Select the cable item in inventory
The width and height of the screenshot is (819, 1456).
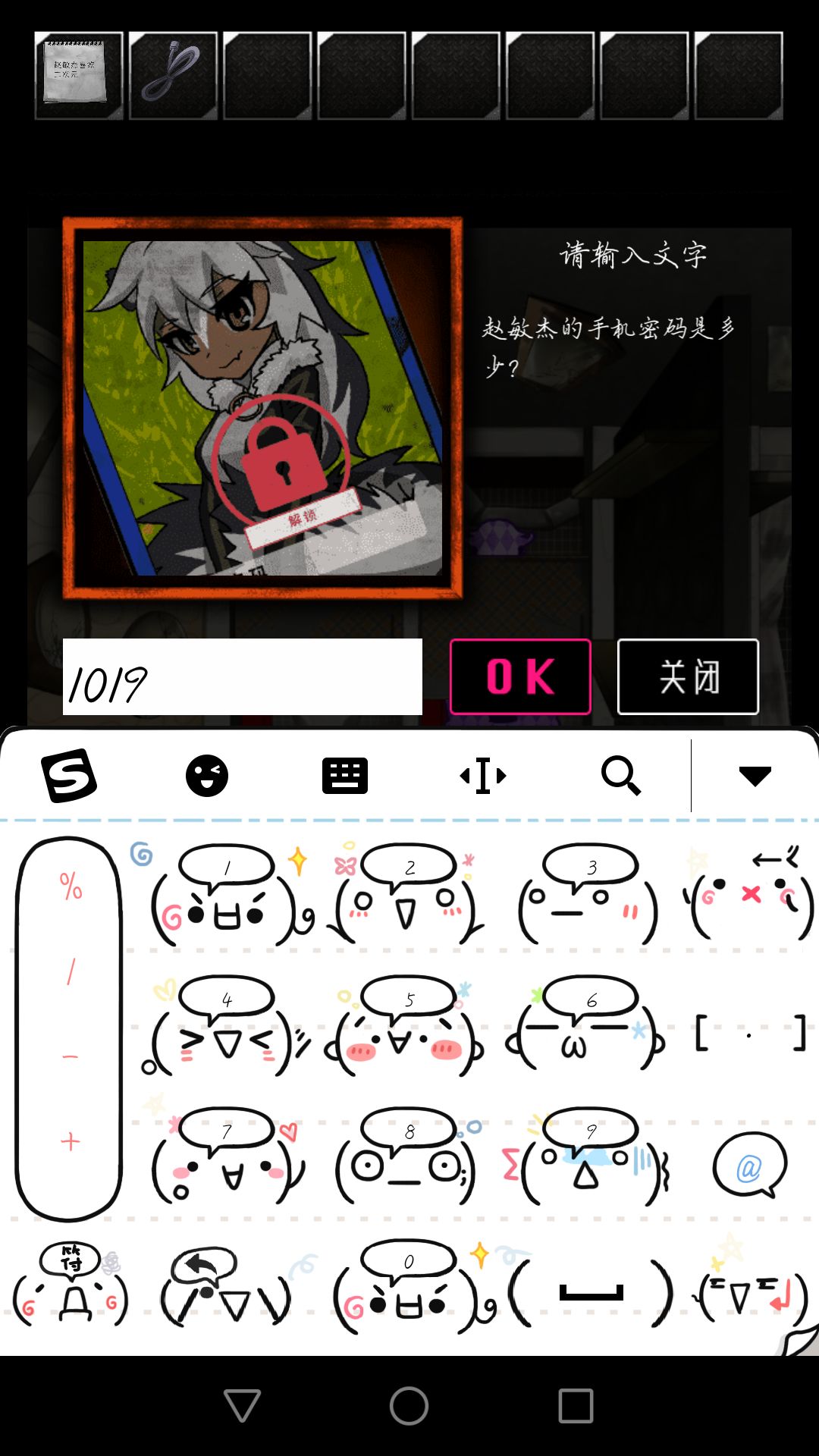(x=173, y=75)
